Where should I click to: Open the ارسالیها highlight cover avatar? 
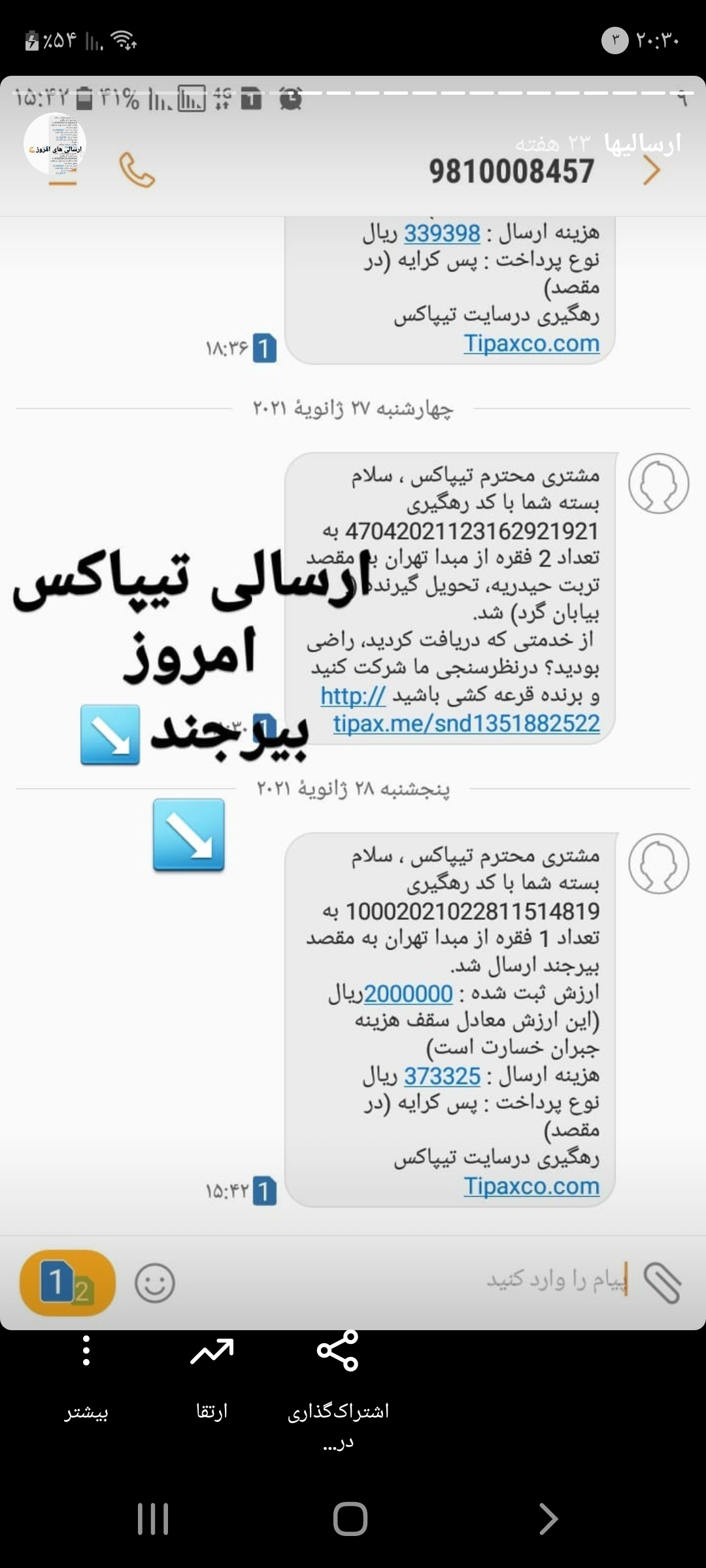(55, 144)
